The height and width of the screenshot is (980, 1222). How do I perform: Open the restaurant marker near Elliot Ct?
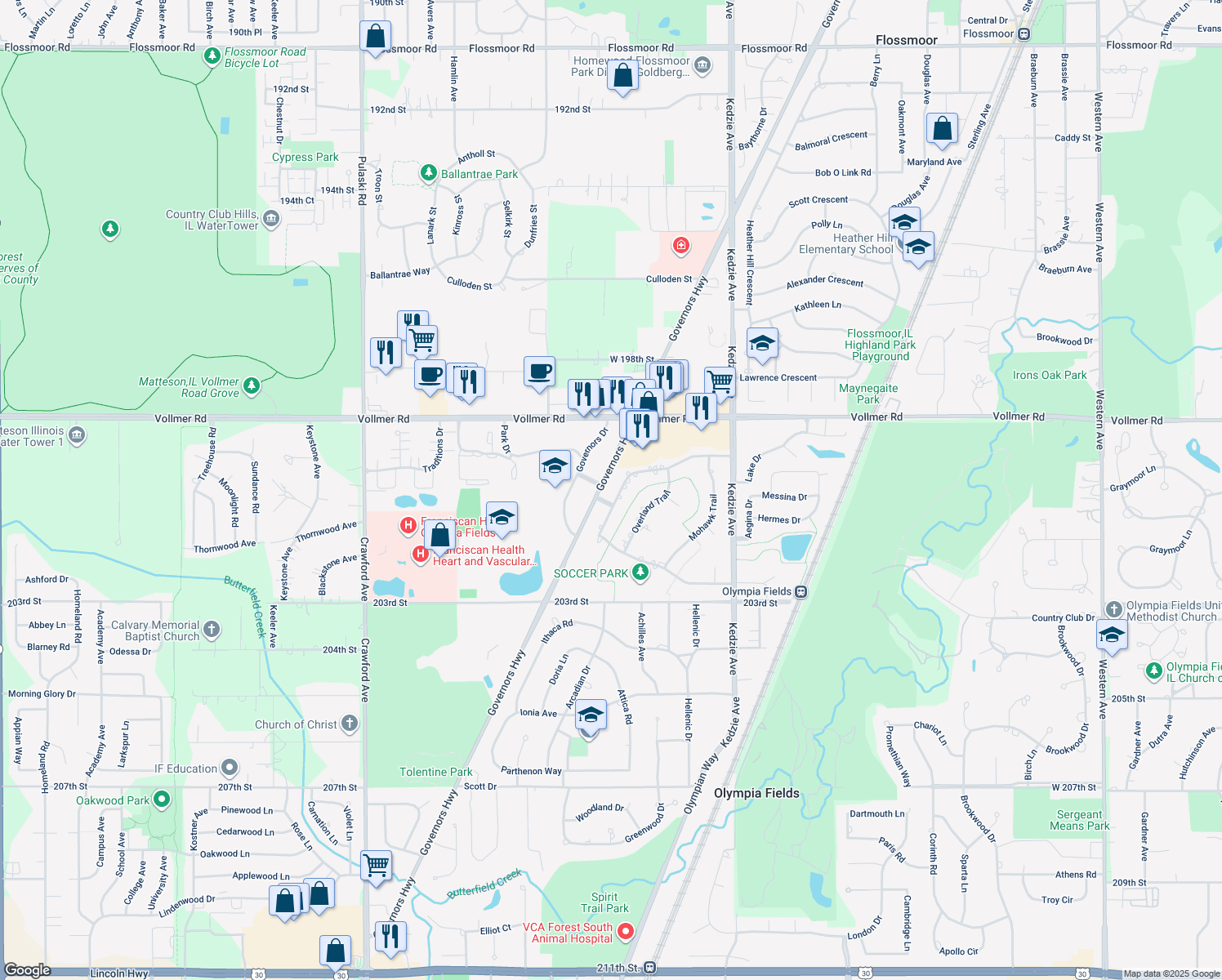(x=390, y=935)
